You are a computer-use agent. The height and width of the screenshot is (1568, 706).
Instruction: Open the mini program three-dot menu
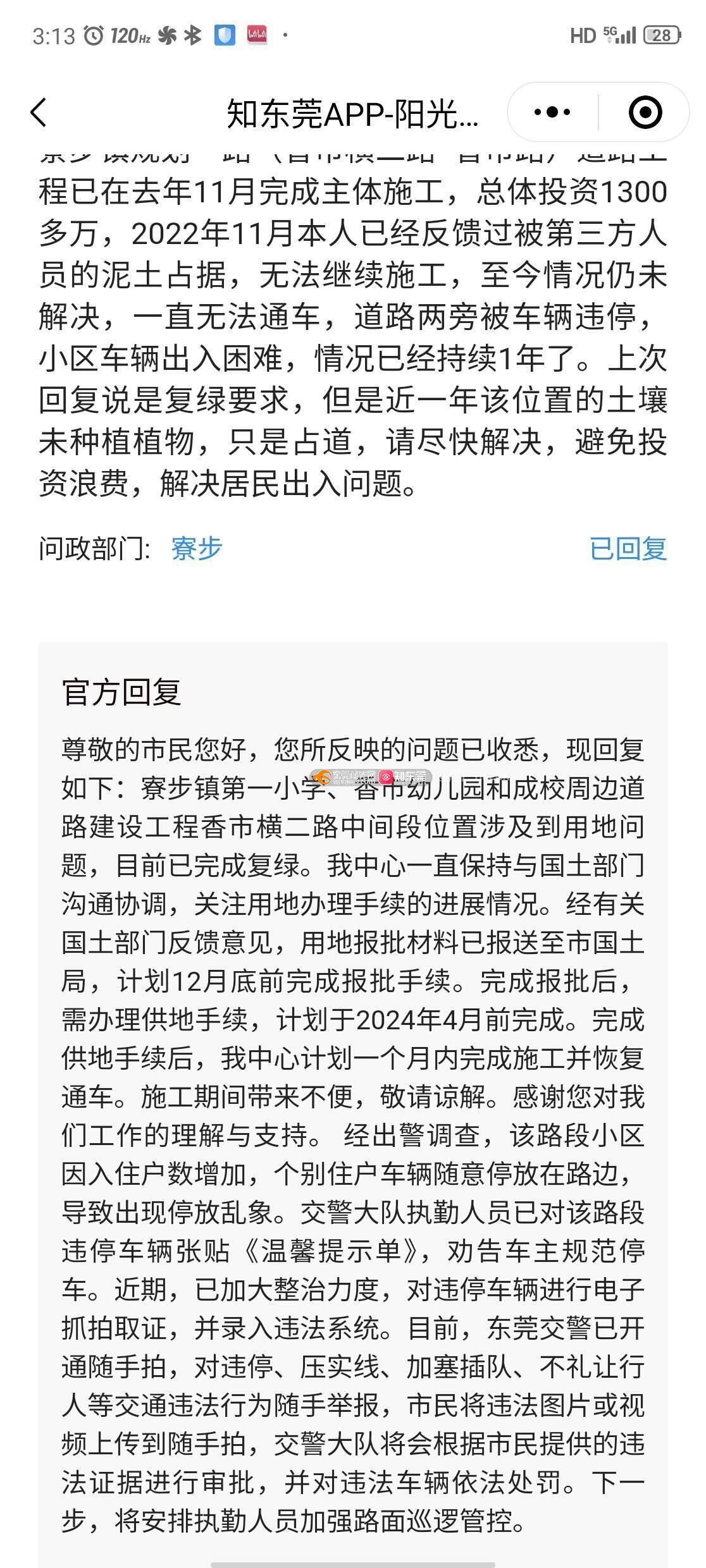(552, 113)
